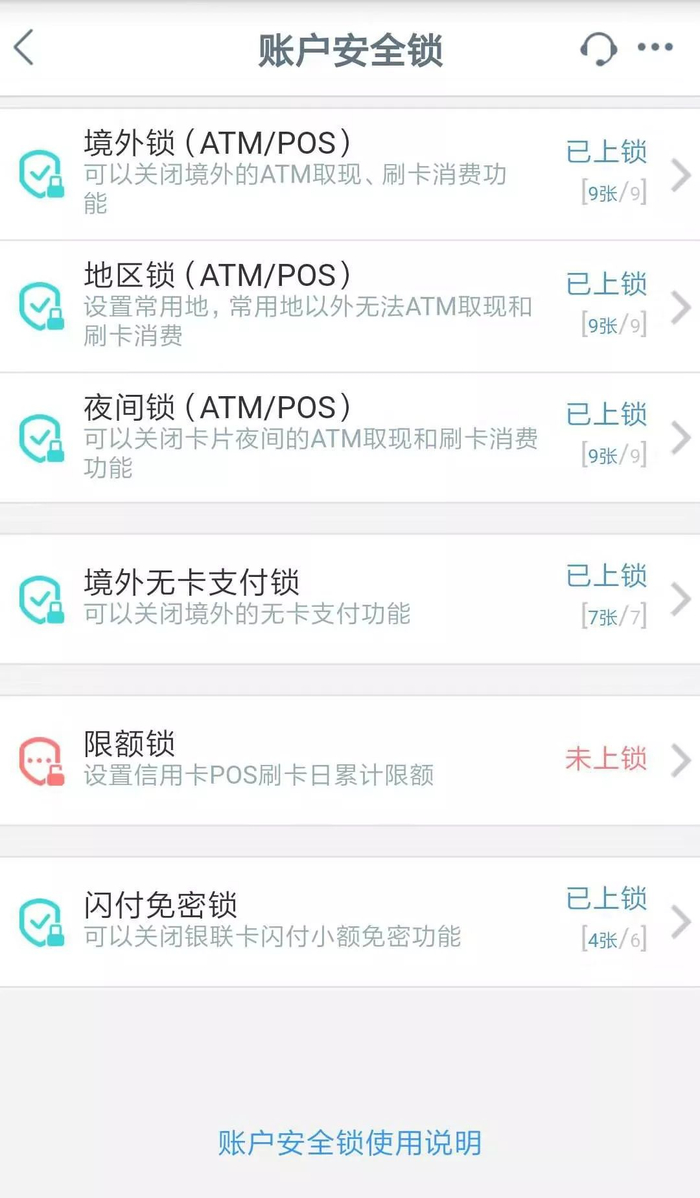View 账户安全锁使用说明 link
700x1198 pixels.
pos(350,1142)
